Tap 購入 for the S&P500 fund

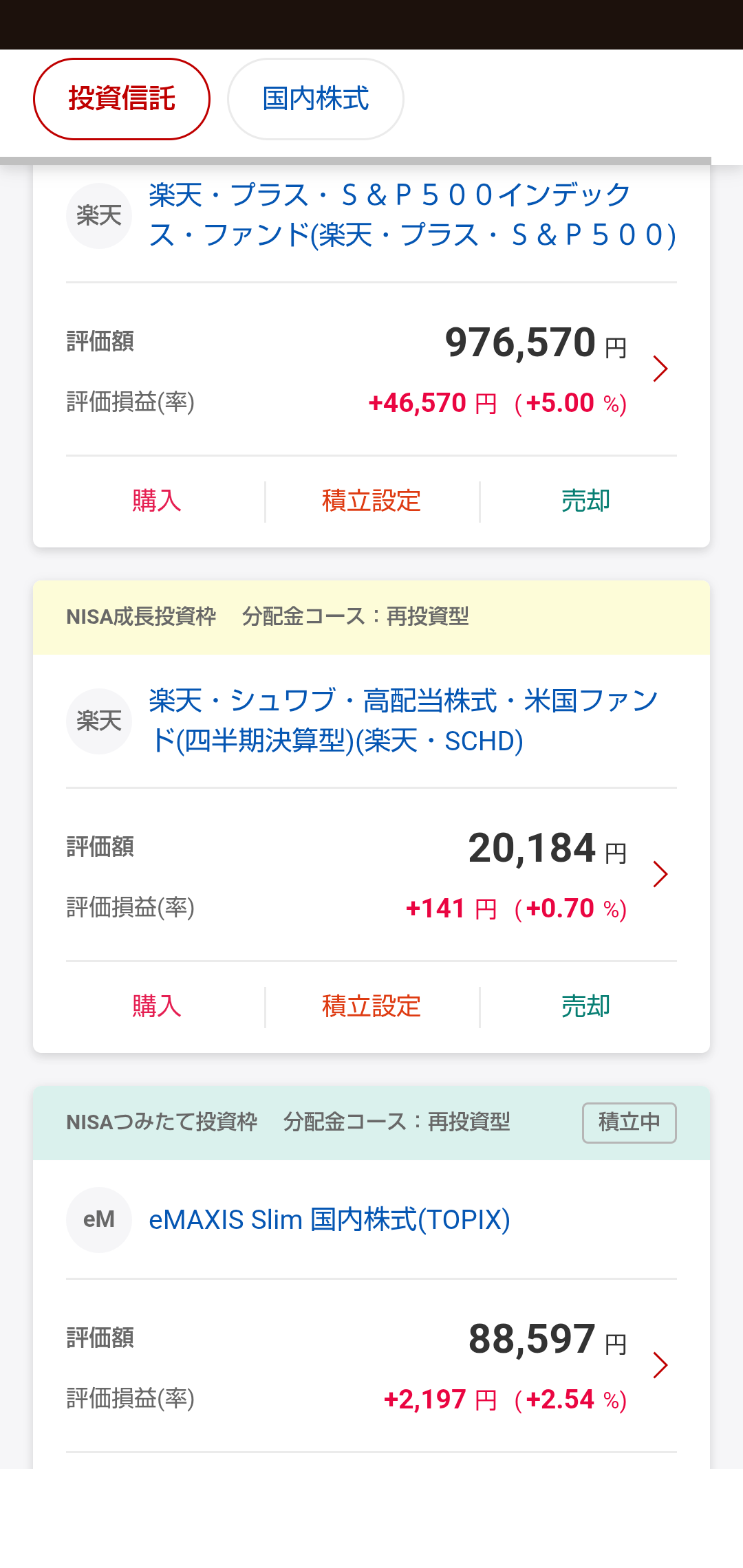click(x=157, y=501)
